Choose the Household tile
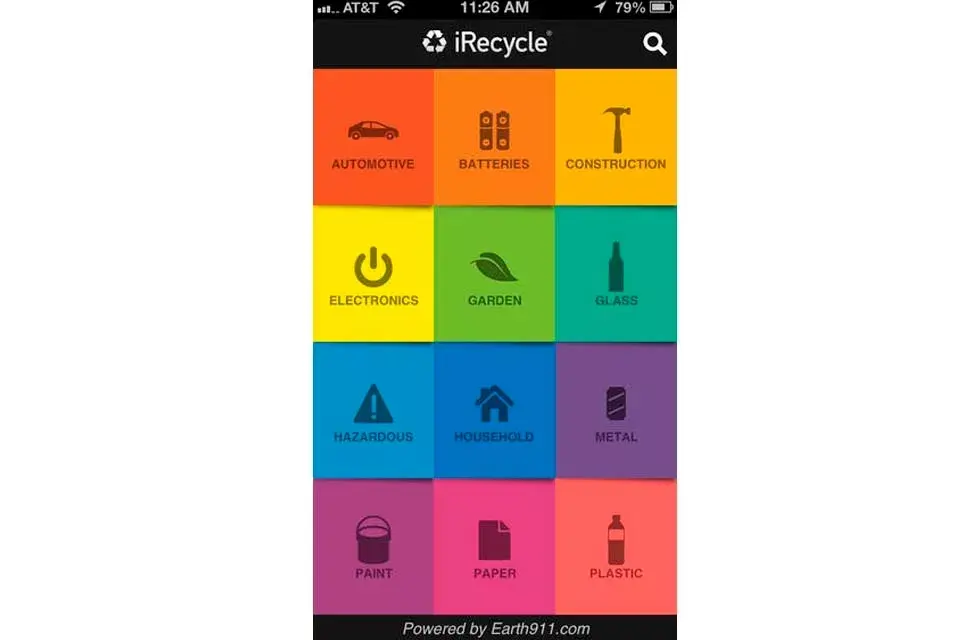 (x=494, y=411)
